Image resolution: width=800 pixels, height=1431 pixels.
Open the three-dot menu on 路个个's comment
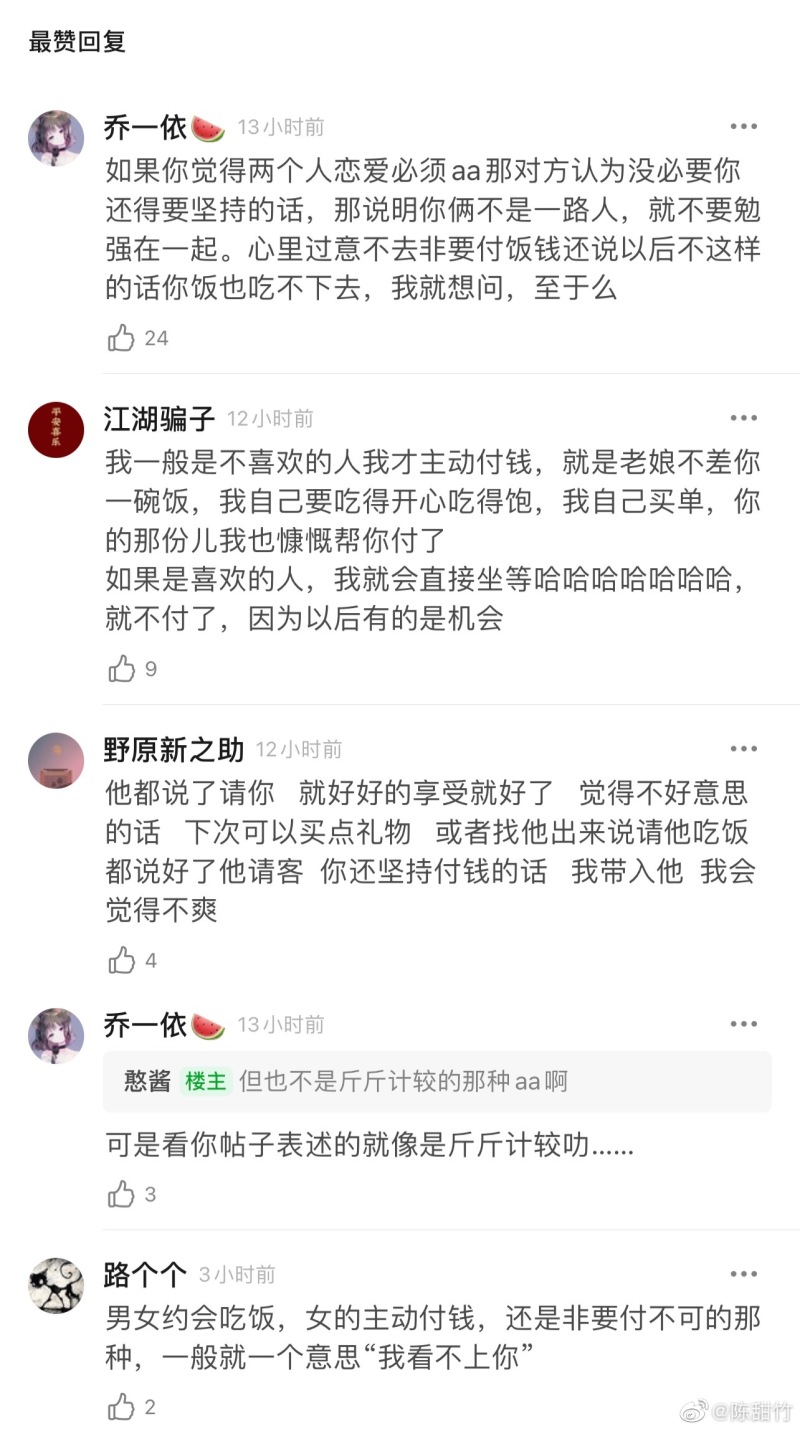coord(743,1273)
